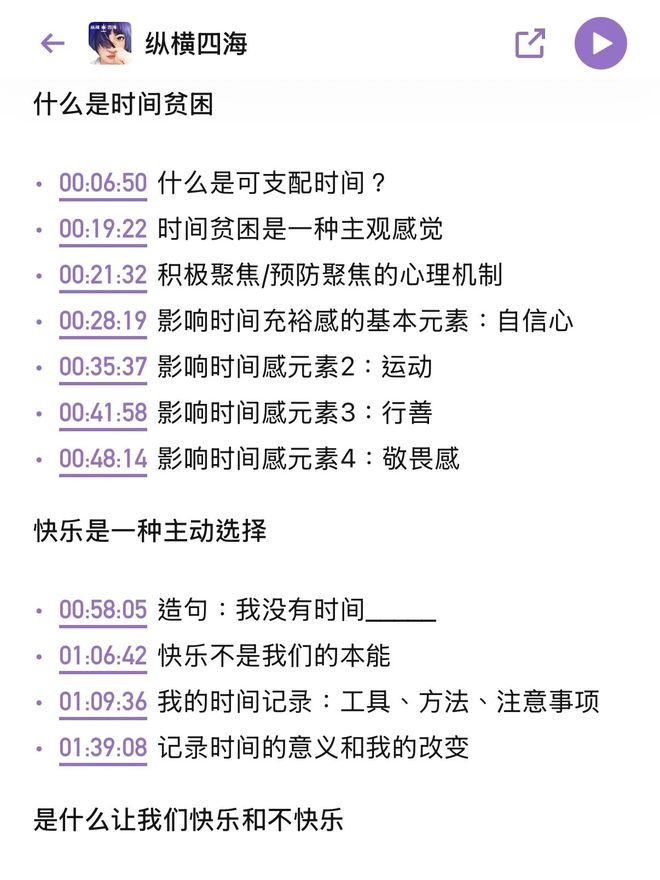This screenshot has height=880, width=660.
Task: Jump to timestamp 00:35:37
Action: point(103,367)
